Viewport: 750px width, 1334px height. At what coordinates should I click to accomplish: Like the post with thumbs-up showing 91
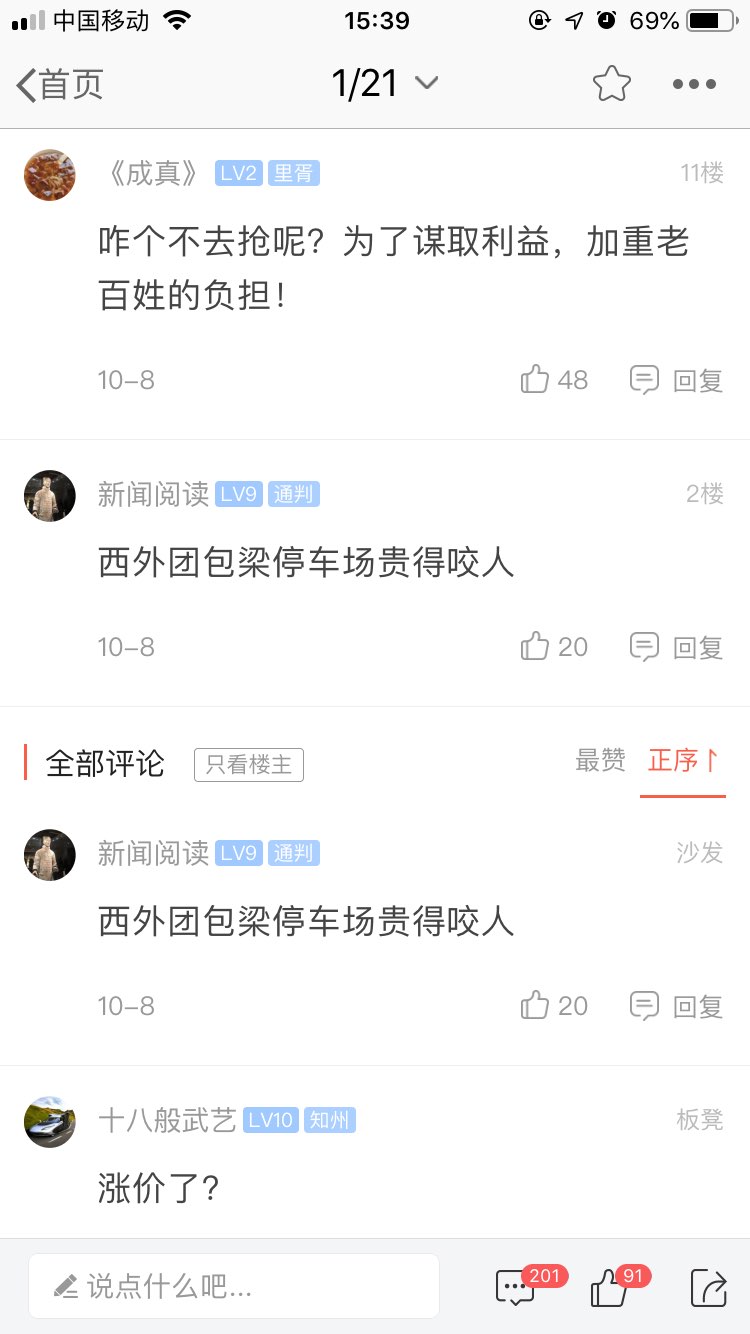[609, 1287]
